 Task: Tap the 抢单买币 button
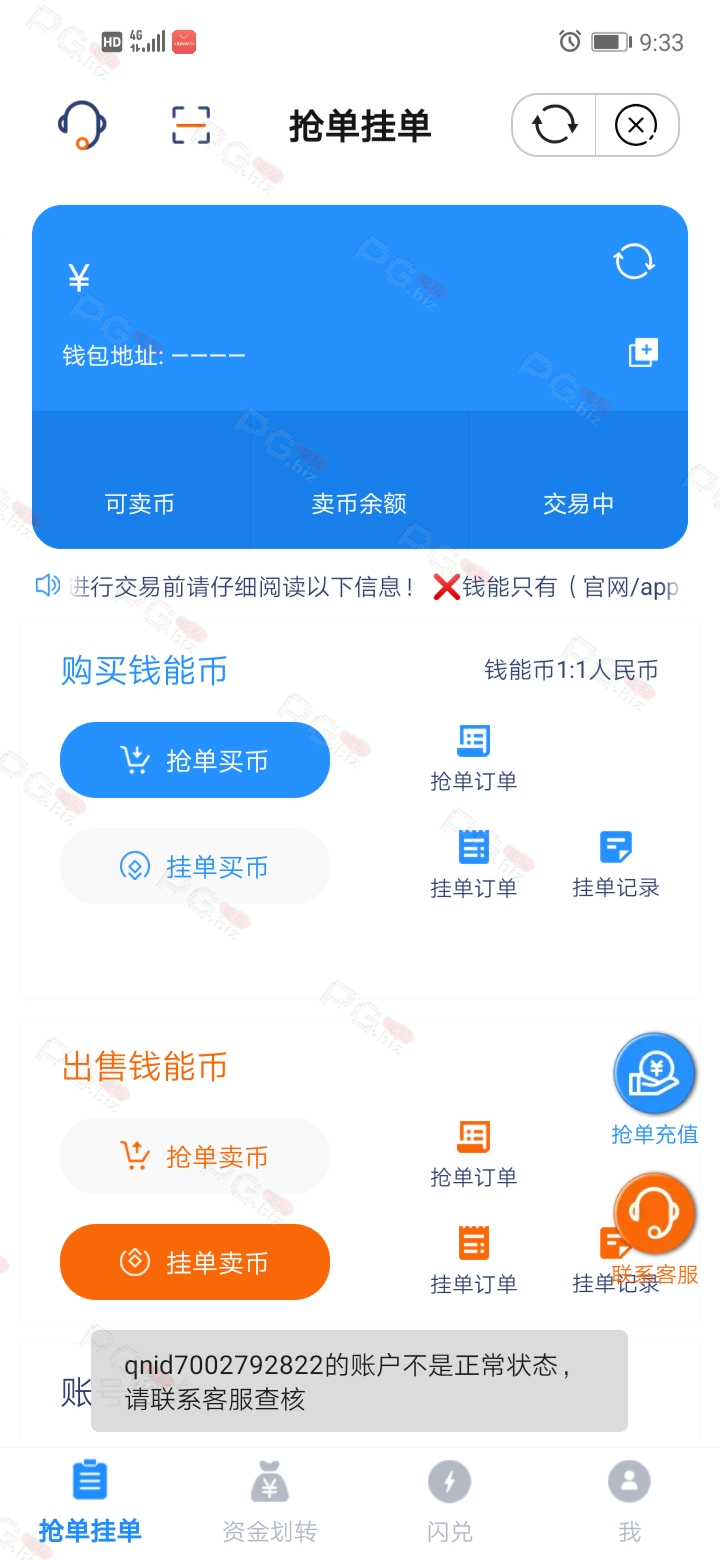(195, 760)
